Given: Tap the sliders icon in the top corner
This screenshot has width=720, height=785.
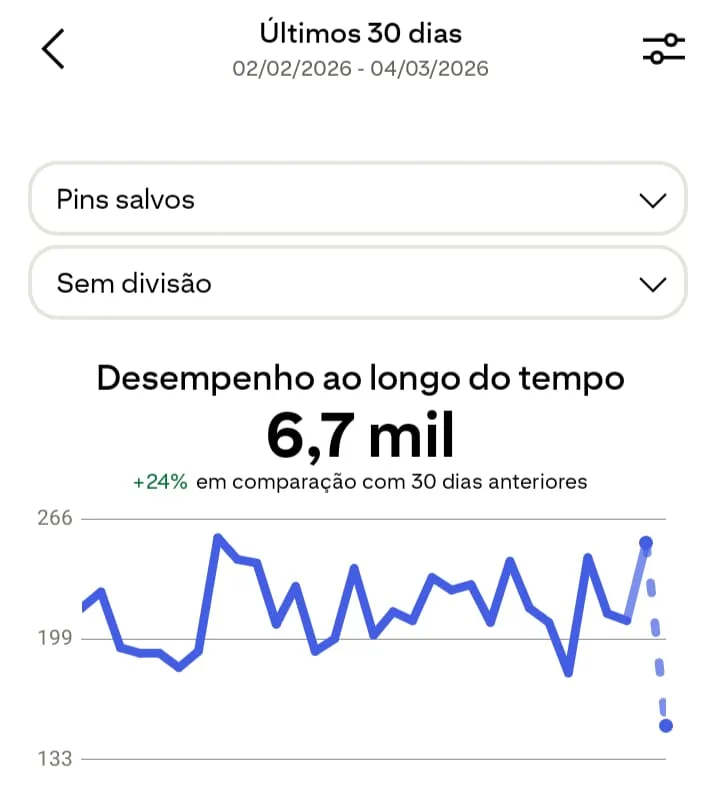Looking at the screenshot, I should pyautogui.click(x=662, y=48).
